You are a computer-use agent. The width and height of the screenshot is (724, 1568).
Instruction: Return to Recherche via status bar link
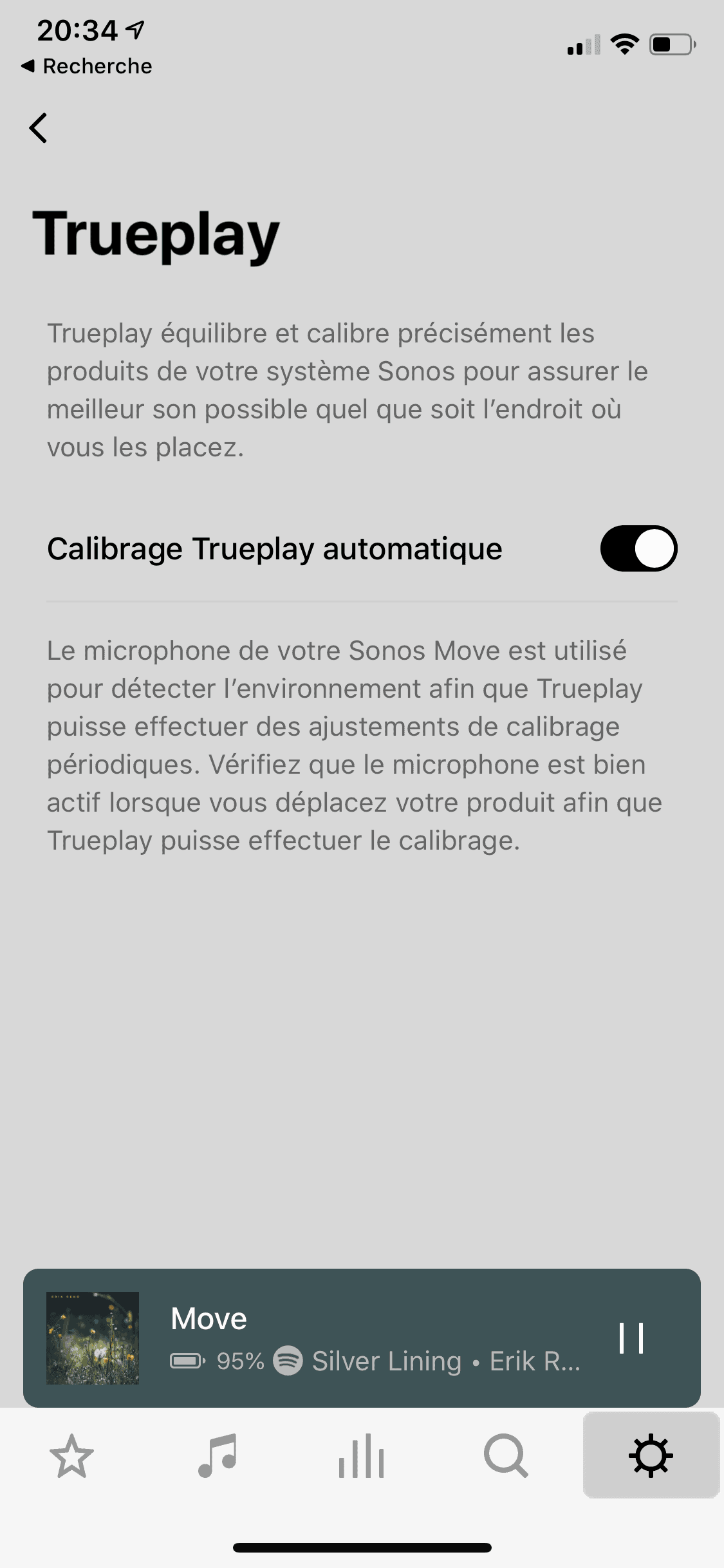87,66
